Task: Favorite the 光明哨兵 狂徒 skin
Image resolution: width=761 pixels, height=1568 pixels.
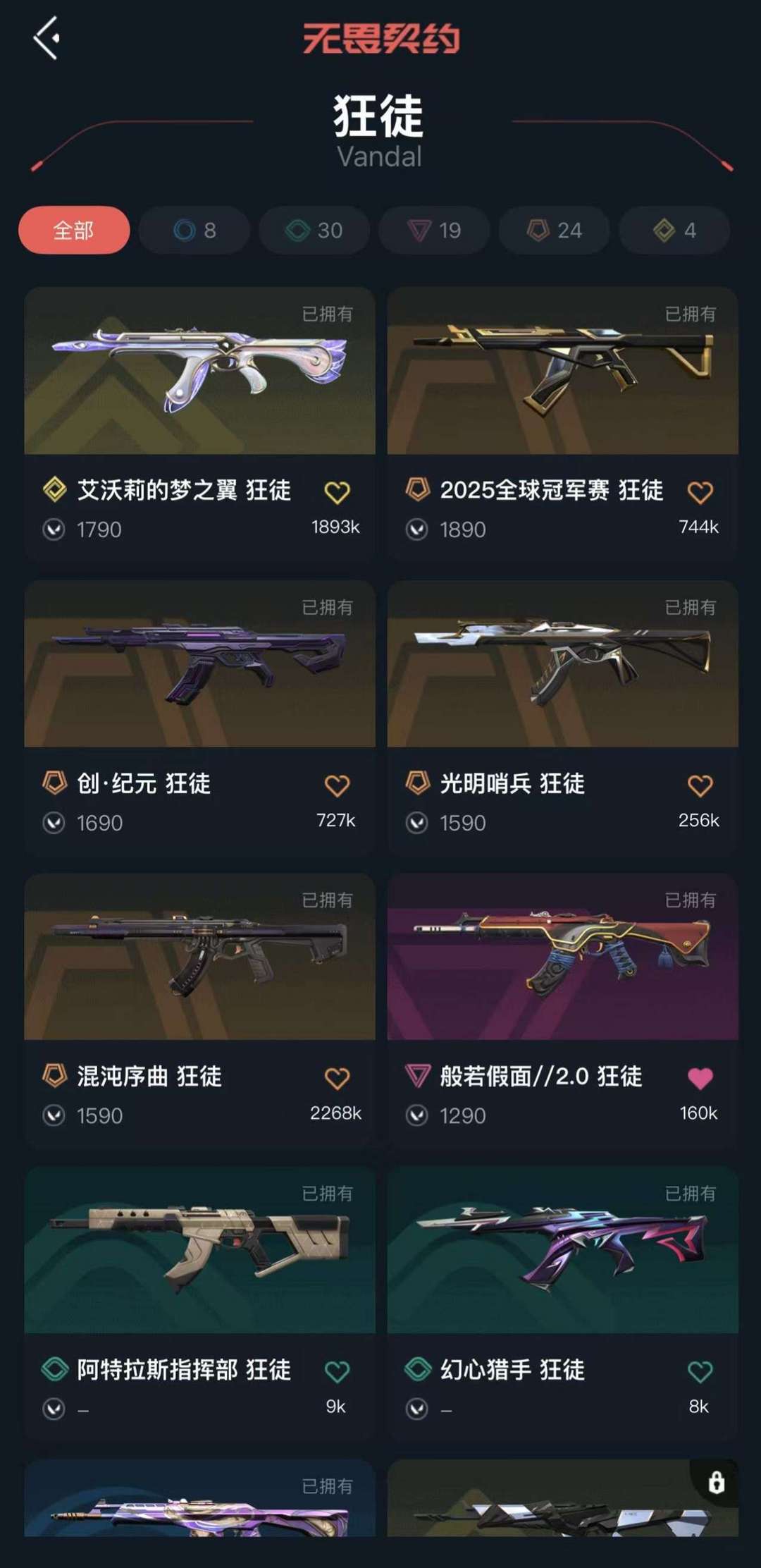Action: (x=700, y=785)
